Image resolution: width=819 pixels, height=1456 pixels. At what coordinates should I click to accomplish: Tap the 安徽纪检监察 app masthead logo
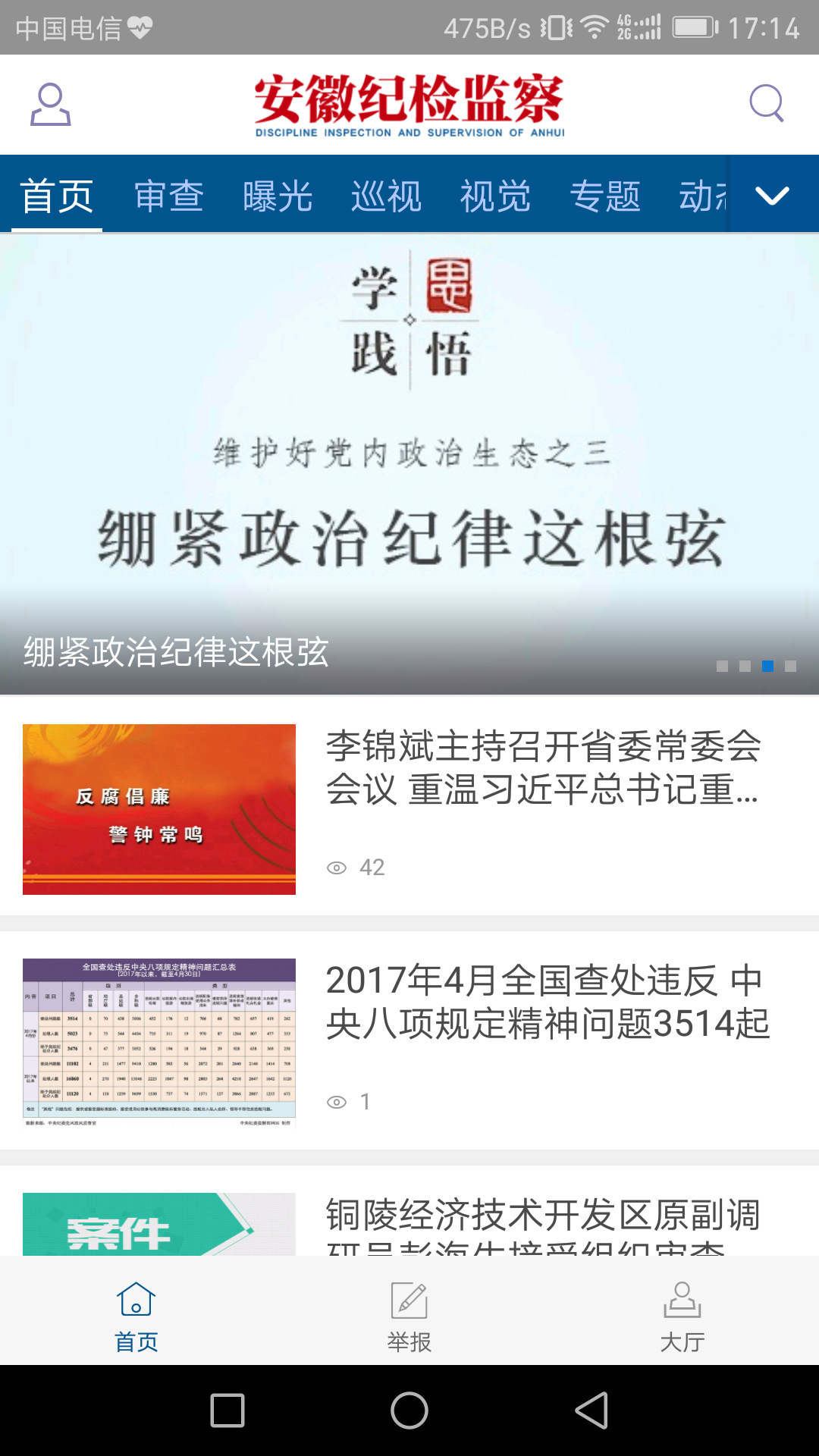(x=409, y=104)
